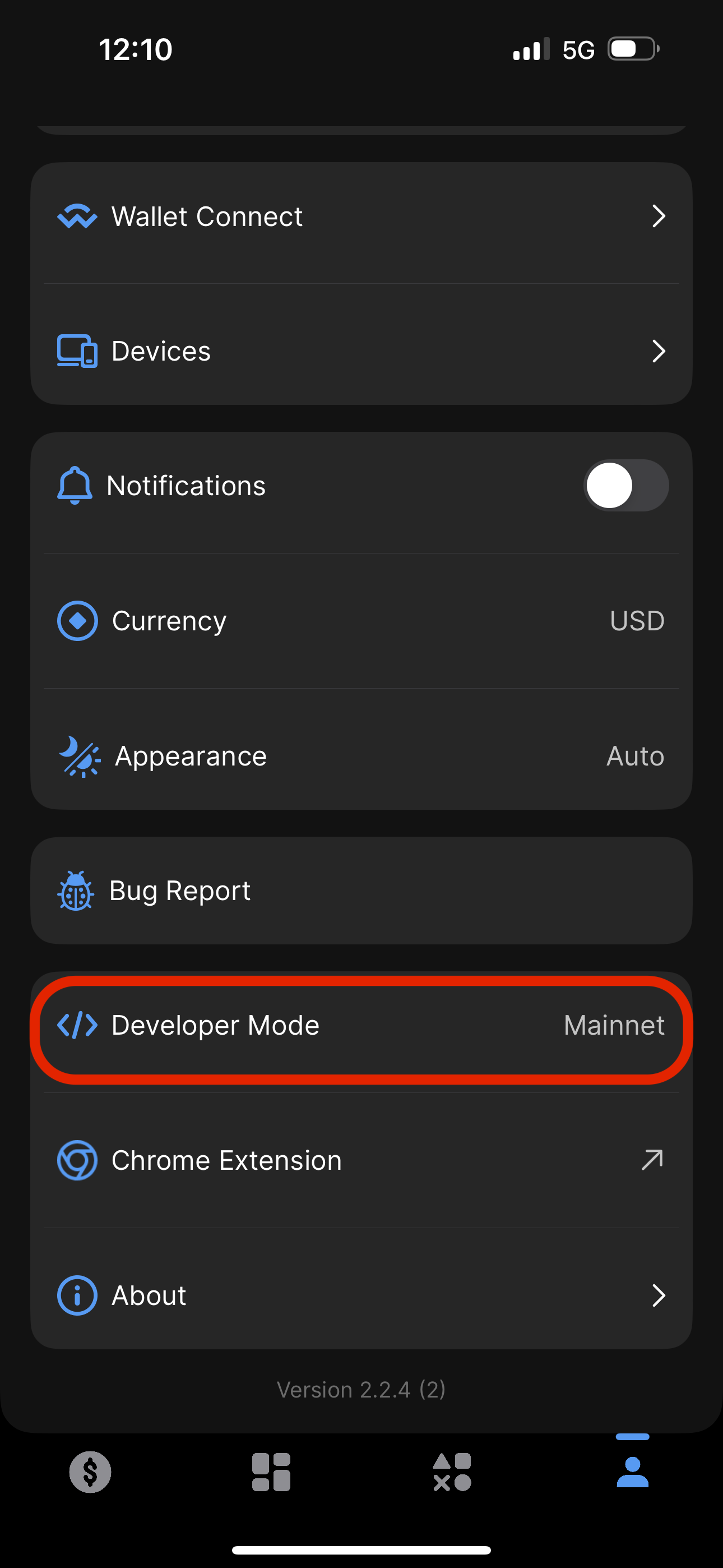This screenshot has height=1568, width=723.
Task: Open Appearance options
Action: [361, 756]
